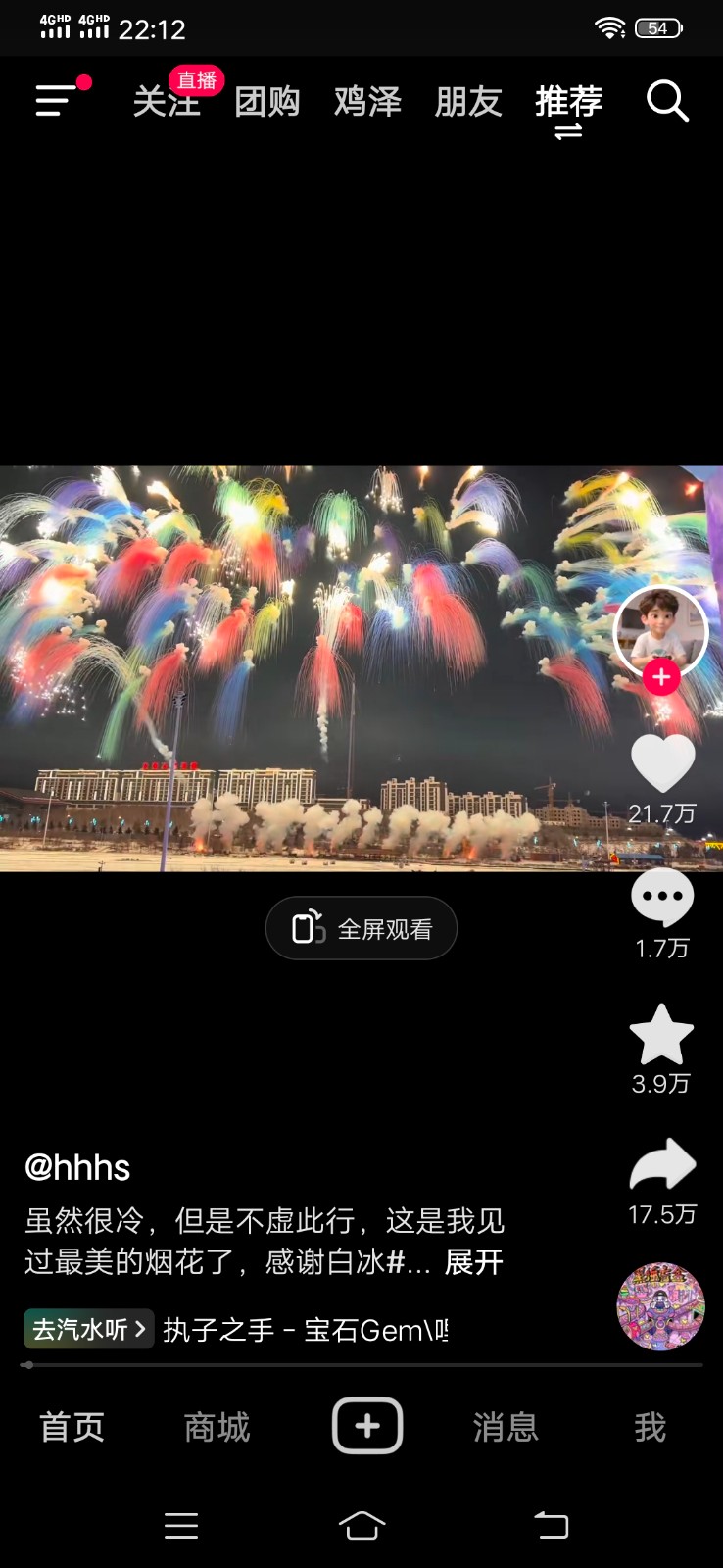Open the search icon
Screen dimensions: 723x1568
coord(667,101)
